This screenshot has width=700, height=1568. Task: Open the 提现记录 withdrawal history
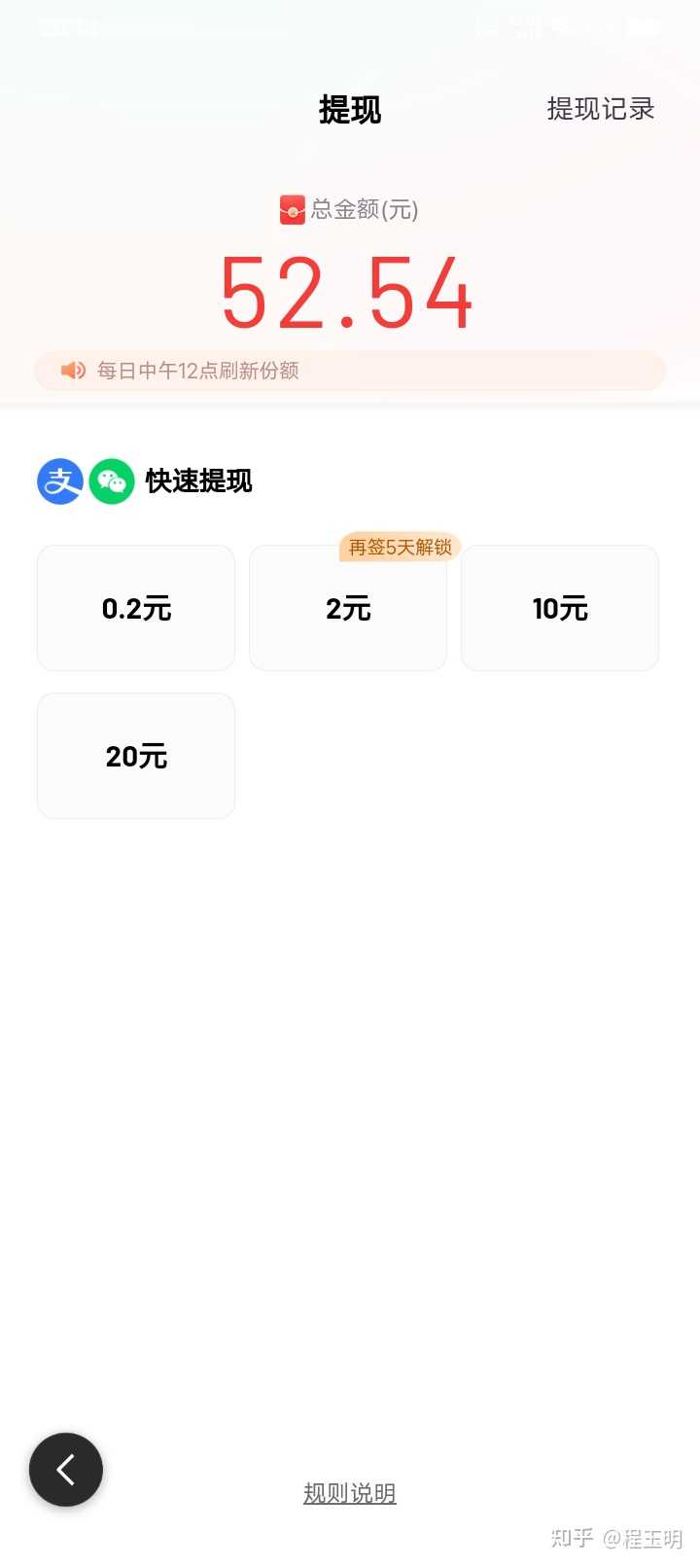tap(600, 109)
